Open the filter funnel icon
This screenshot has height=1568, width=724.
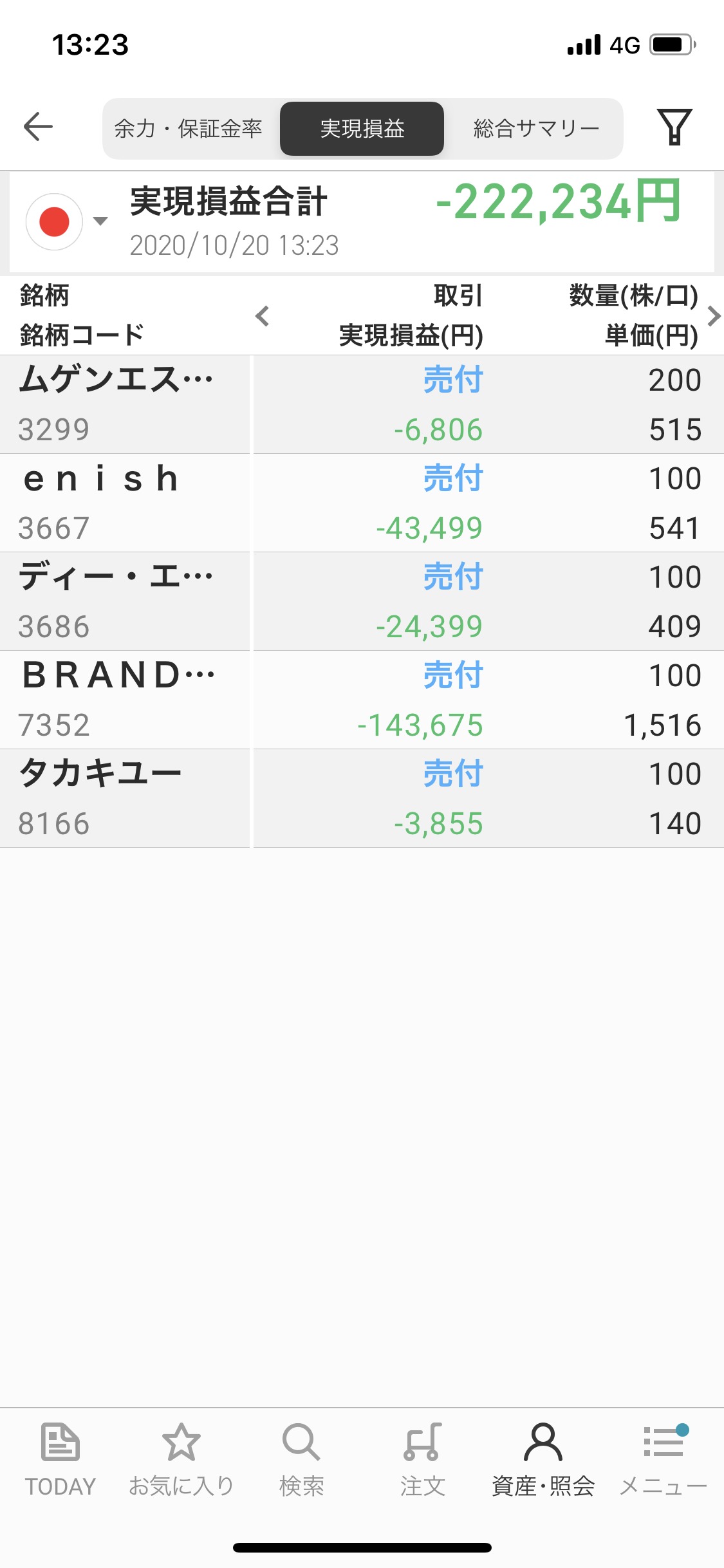click(x=674, y=127)
